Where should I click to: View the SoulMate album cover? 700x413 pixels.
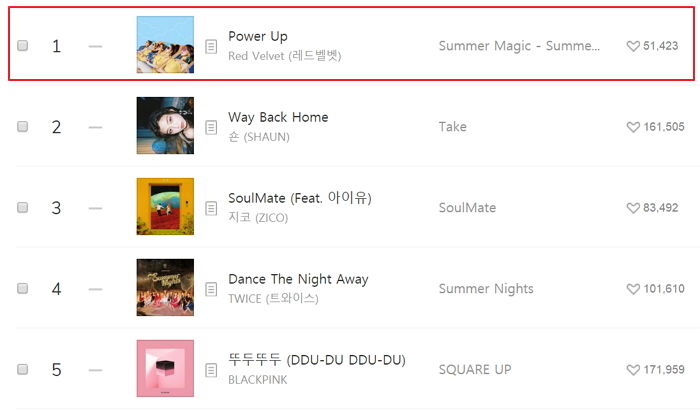click(x=165, y=207)
